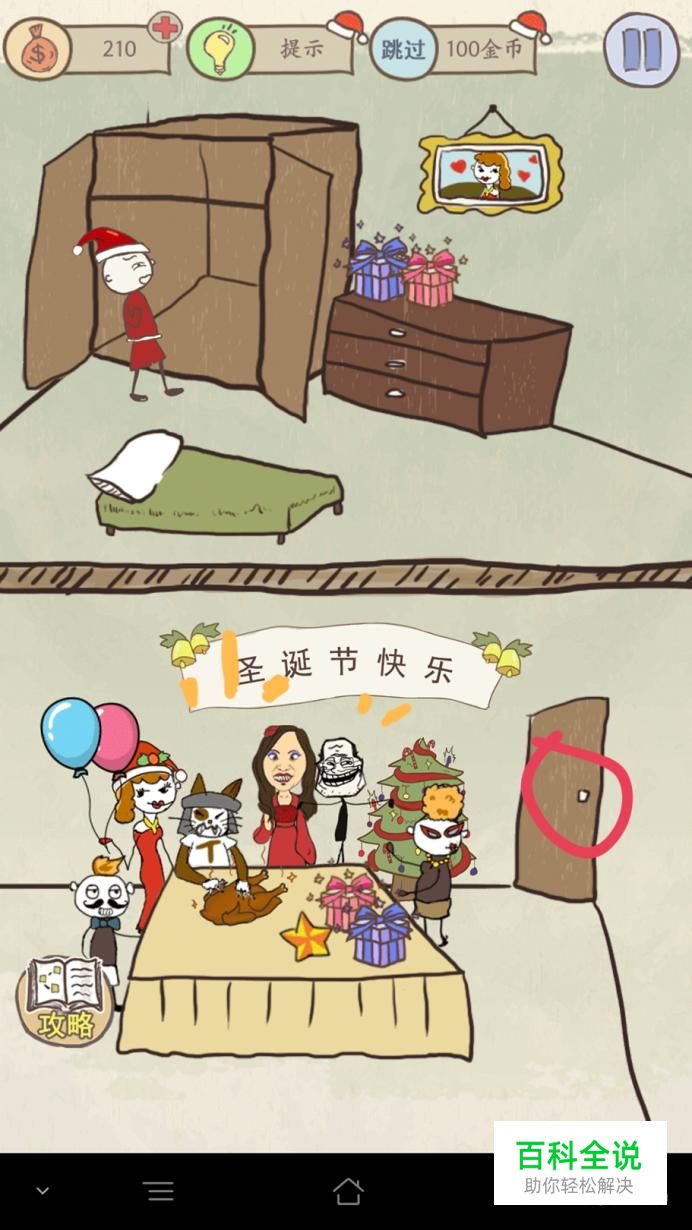Tap the circled door handle
Image resolution: width=692 pixels, height=1230 pixels.
pos(583,796)
